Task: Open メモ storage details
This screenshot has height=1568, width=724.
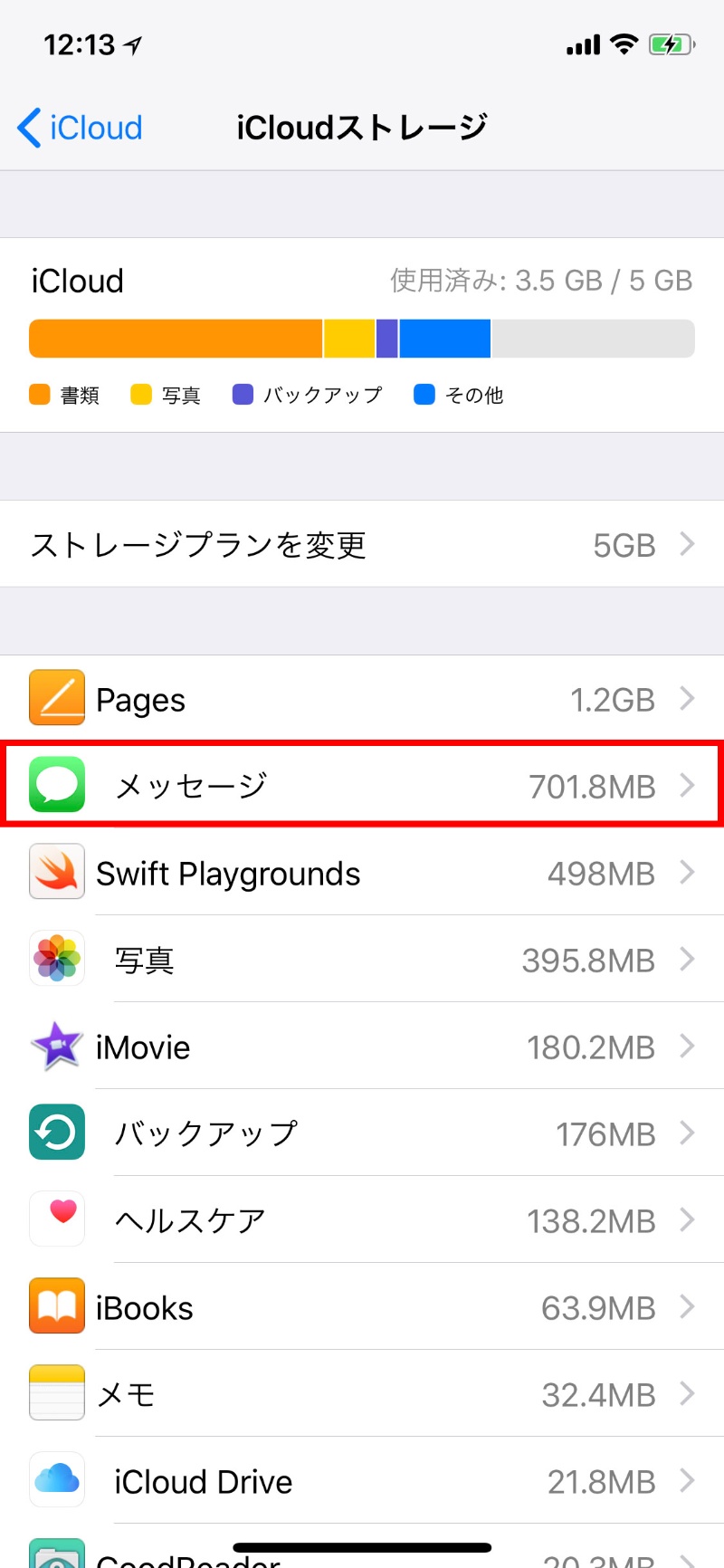Action: (362, 1395)
